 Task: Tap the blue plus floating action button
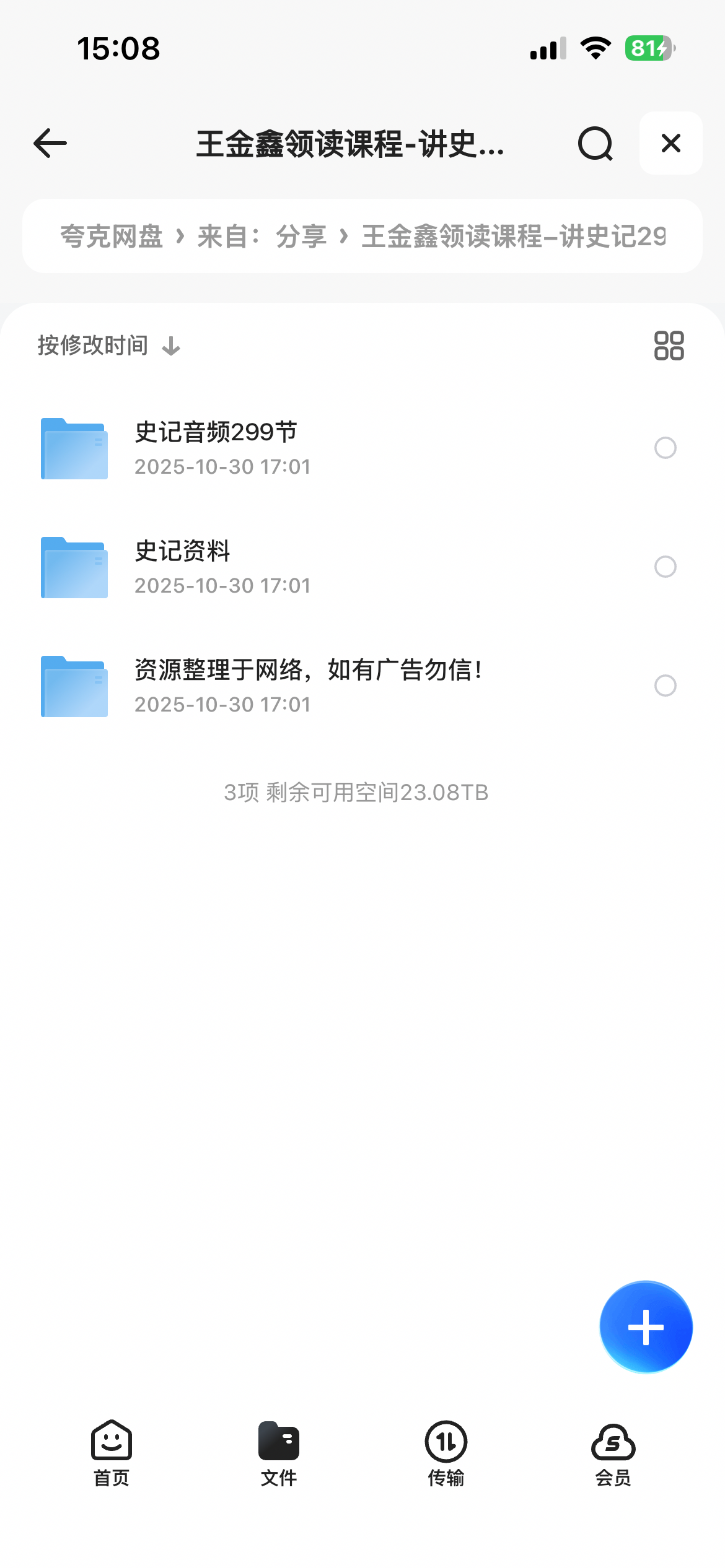click(x=645, y=1326)
